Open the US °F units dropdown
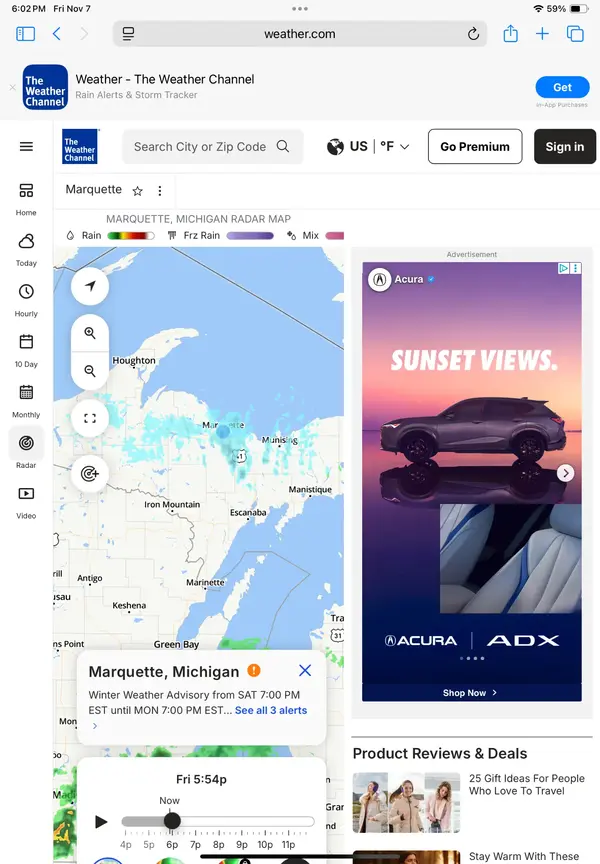Viewport: 600px width, 864px height. tap(368, 147)
